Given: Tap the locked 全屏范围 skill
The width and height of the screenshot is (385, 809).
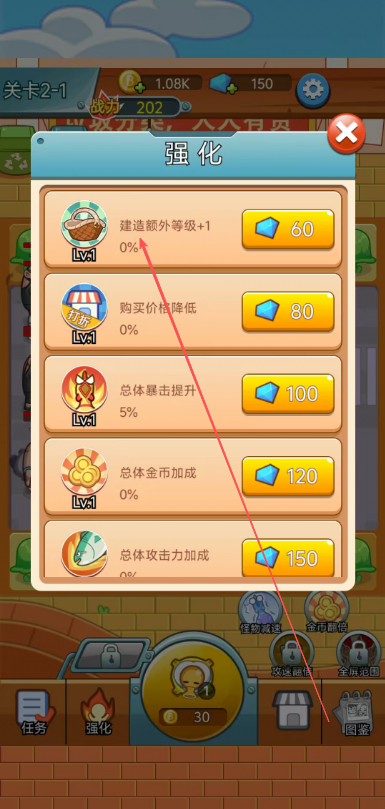Looking at the screenshot, I should 358,653.
